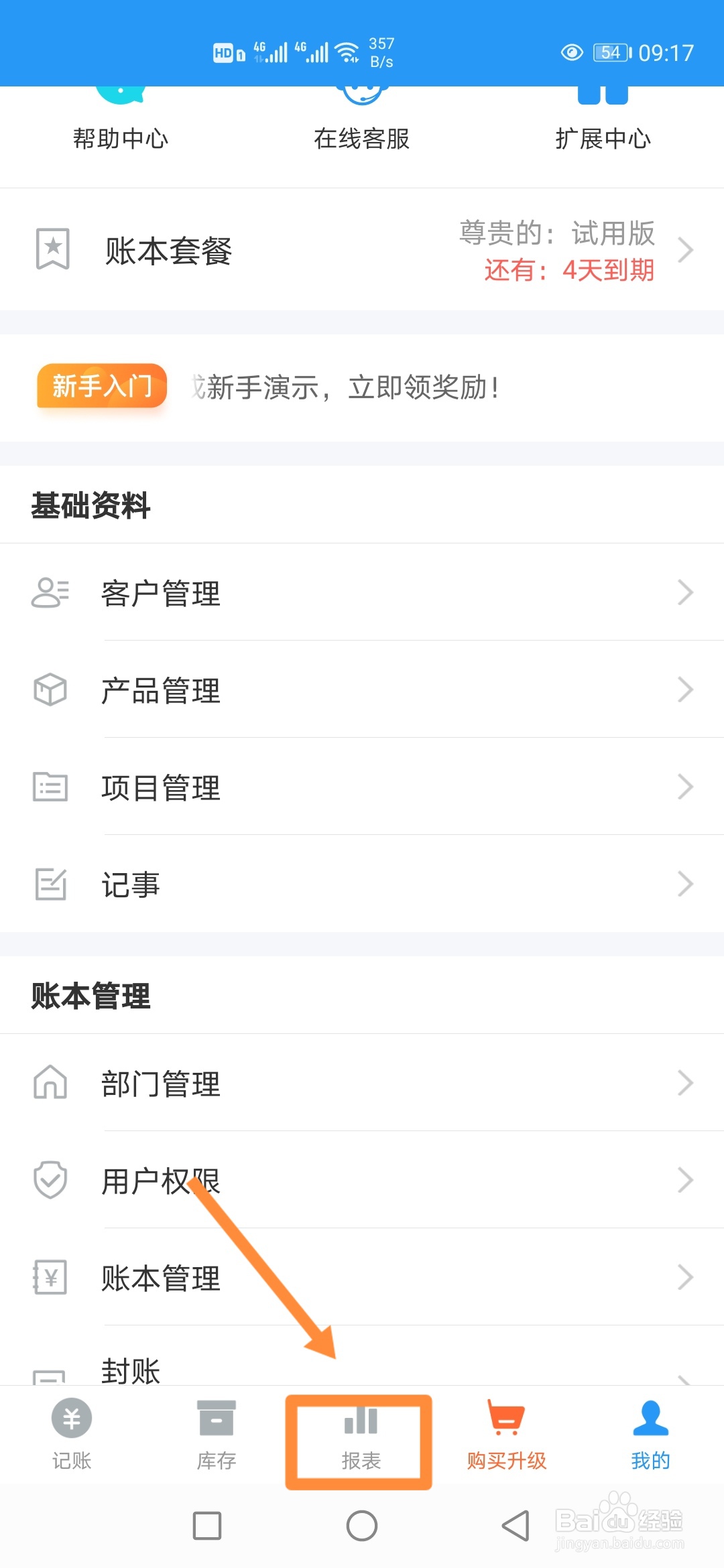Viewport: 724px width, 1568px height.
Task: Open 部门管理 department management
Action: point(362,1083)
